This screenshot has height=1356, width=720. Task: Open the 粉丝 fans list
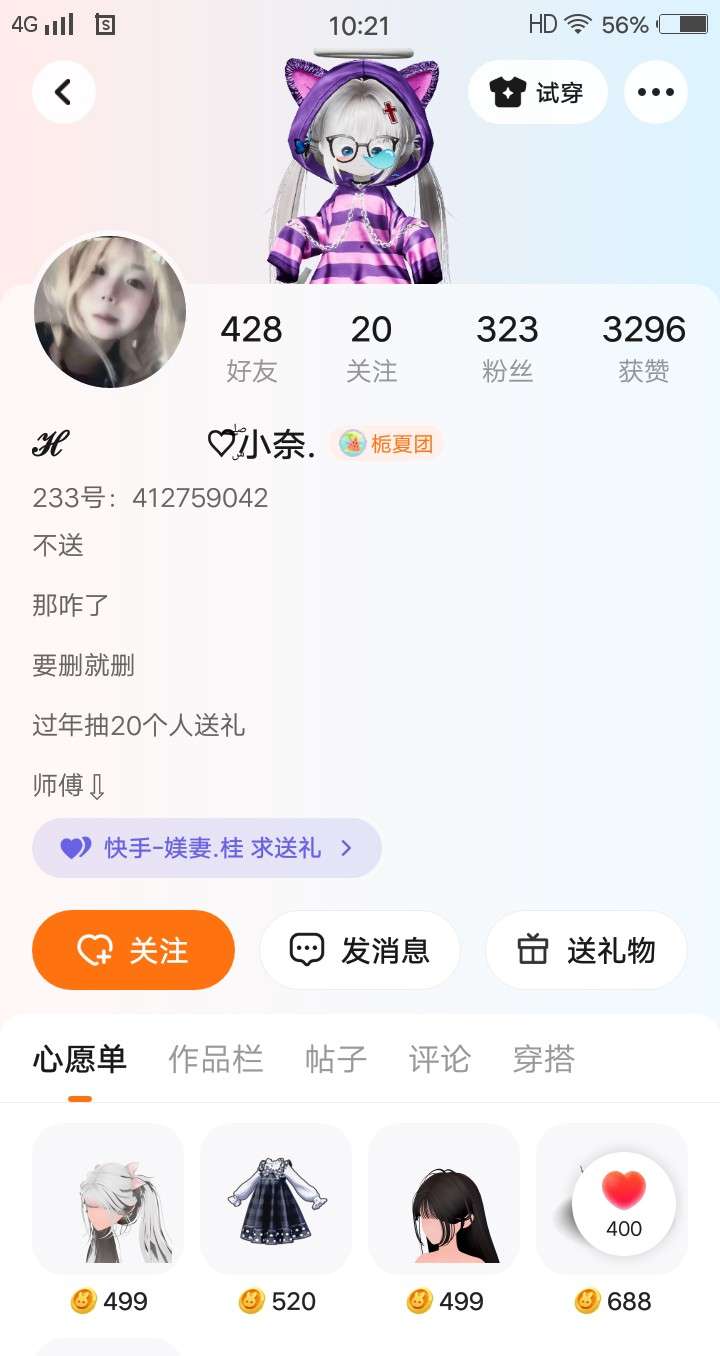click(507, 347)
